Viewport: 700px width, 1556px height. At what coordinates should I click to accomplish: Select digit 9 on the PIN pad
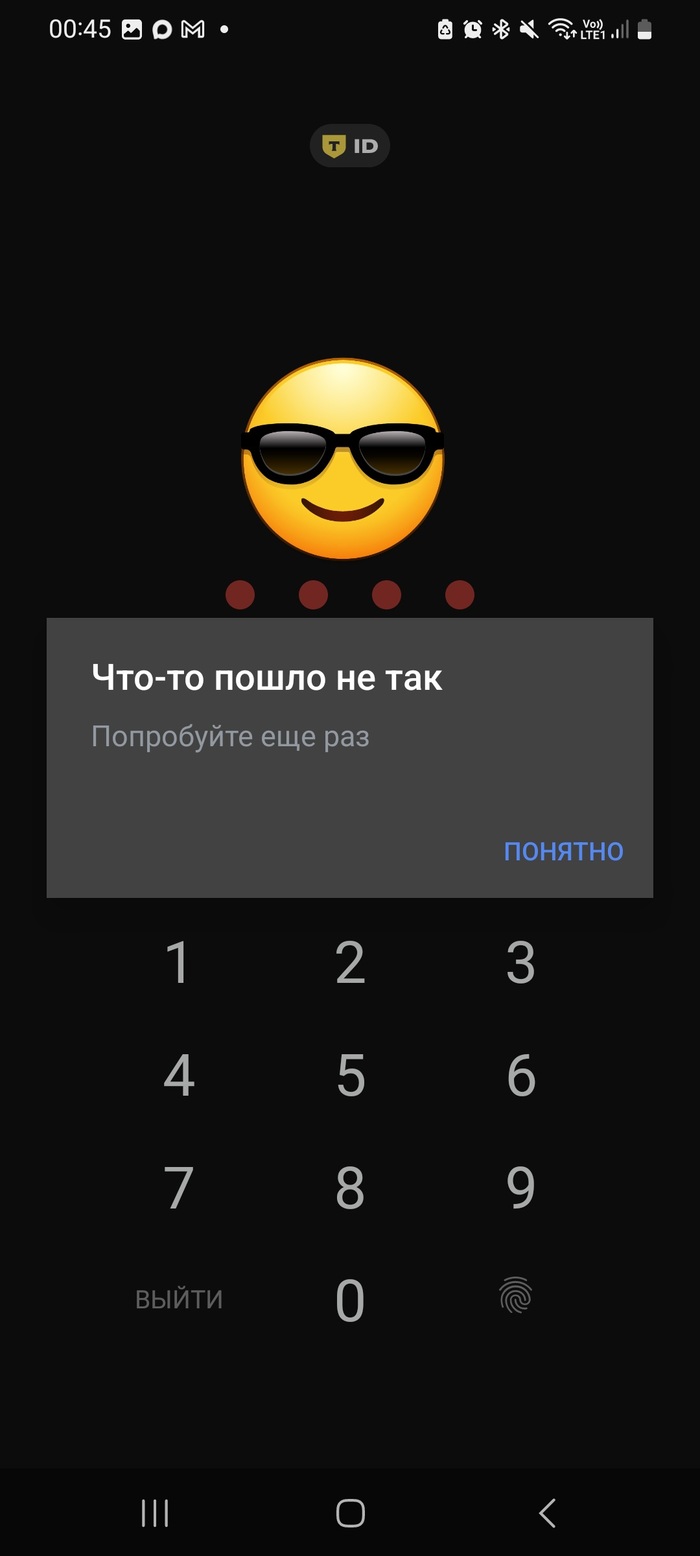[521, 1187]
